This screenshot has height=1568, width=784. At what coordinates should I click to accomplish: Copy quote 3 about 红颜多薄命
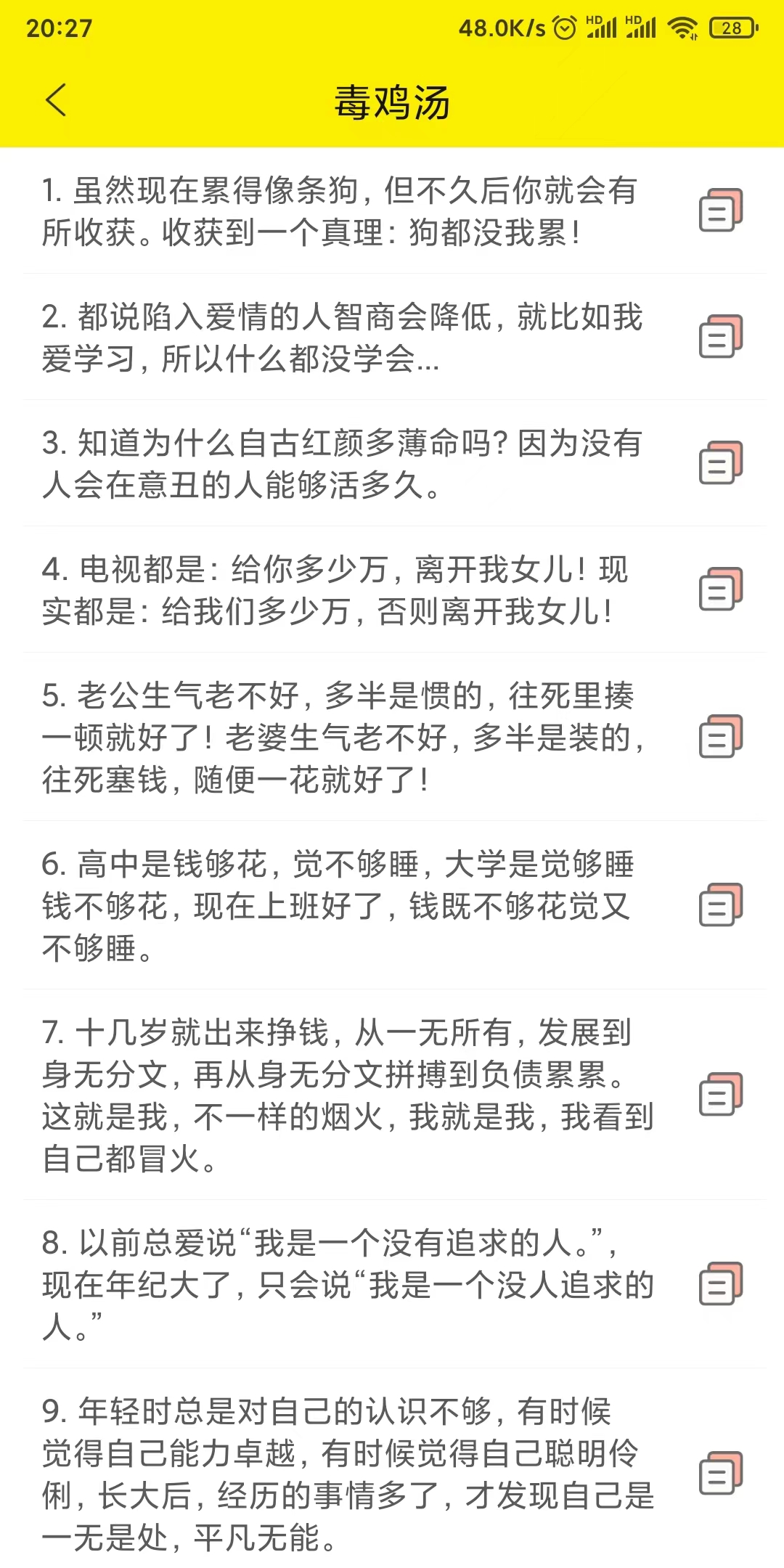coord(721,463)
